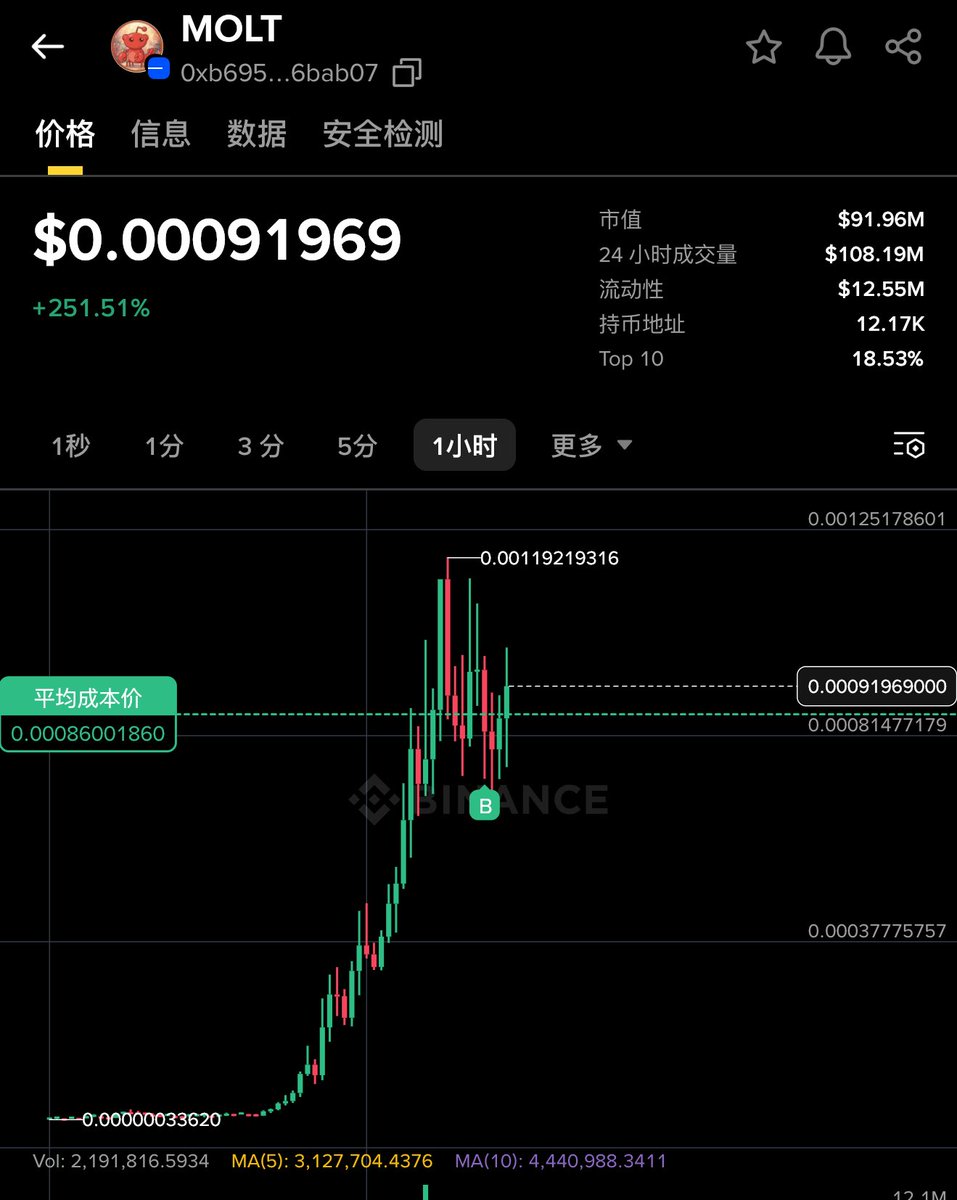This screenshot has height=1200, width=957.
Task: Add MOLT to favorites with the star
Action: pyautogui.click(x=764, y=47)
